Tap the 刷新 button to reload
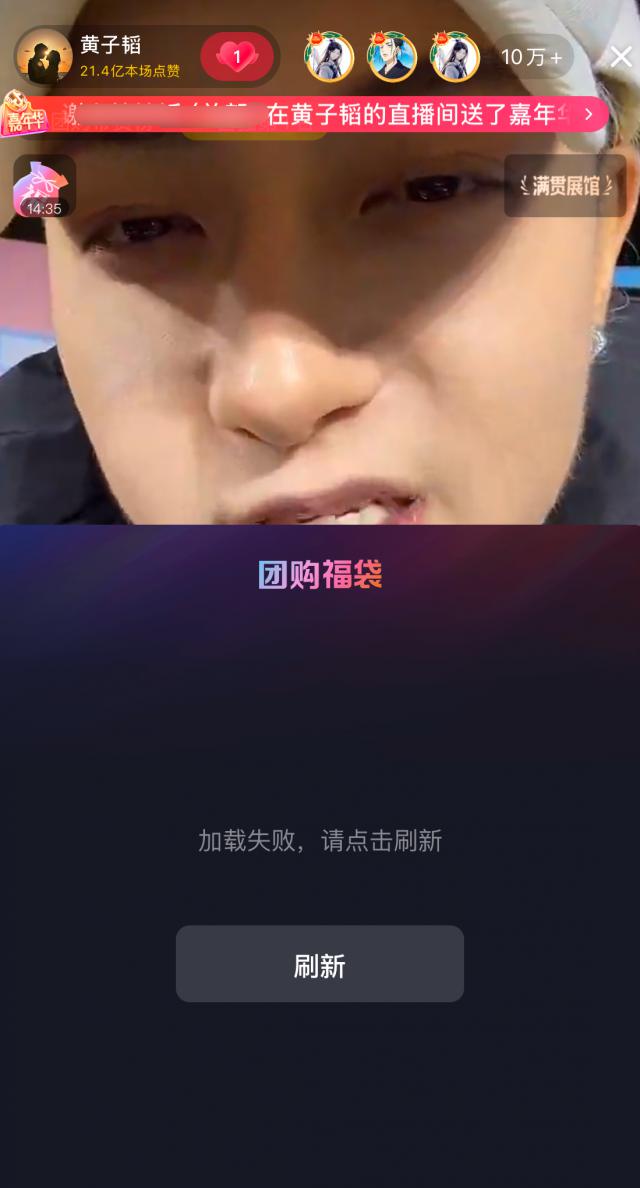Viewport: 640px width, 1188px height. pos(320,964)
